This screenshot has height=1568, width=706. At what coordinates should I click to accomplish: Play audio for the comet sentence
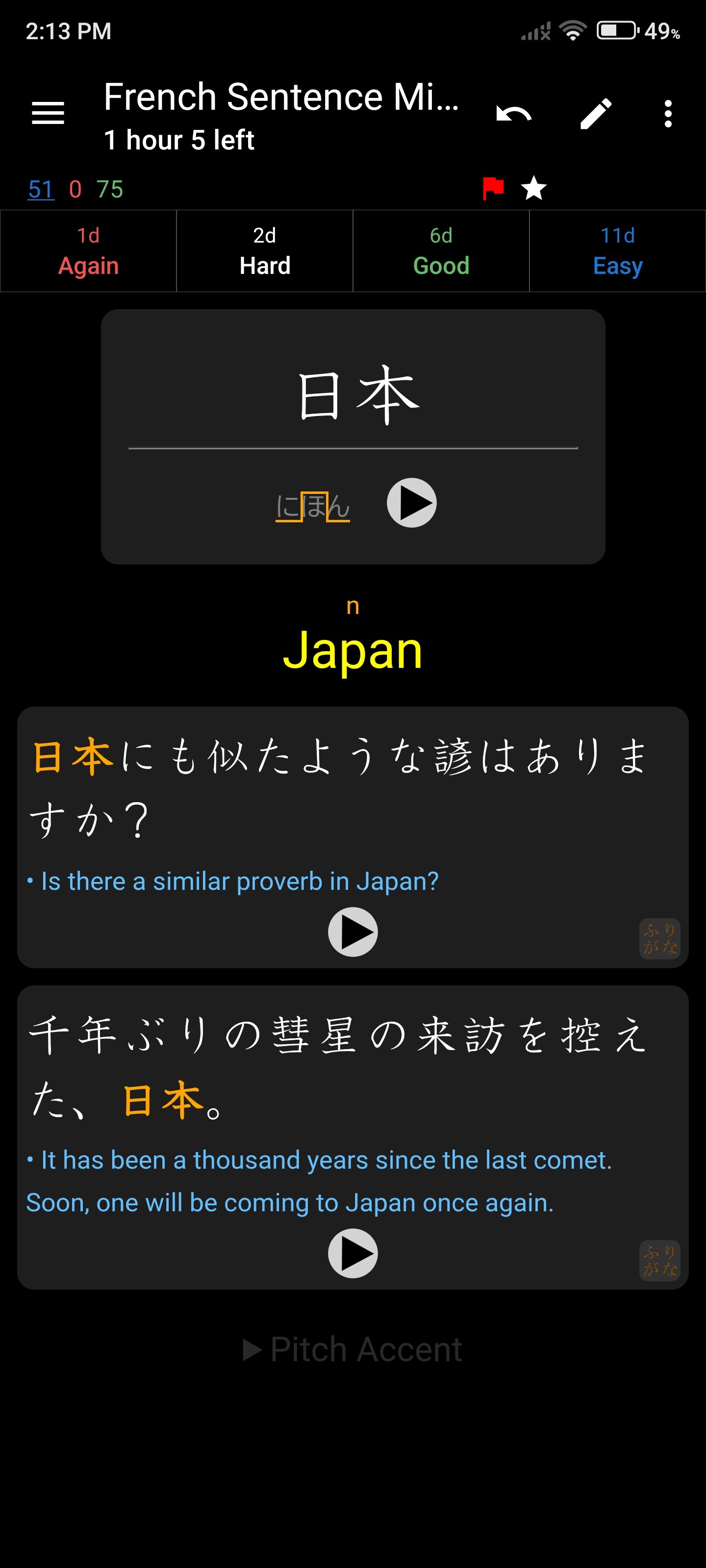click(353, 1253)
